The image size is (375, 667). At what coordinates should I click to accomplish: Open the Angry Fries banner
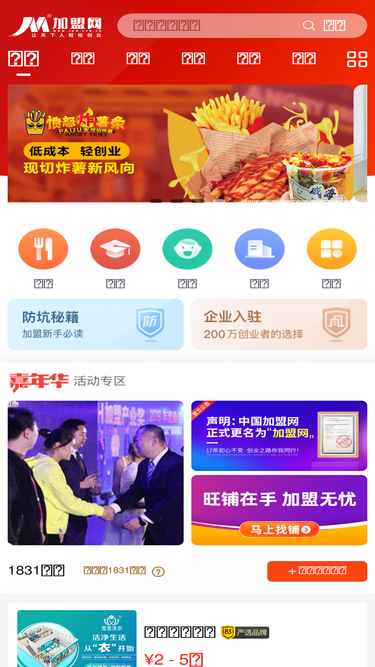pos(181,143)
